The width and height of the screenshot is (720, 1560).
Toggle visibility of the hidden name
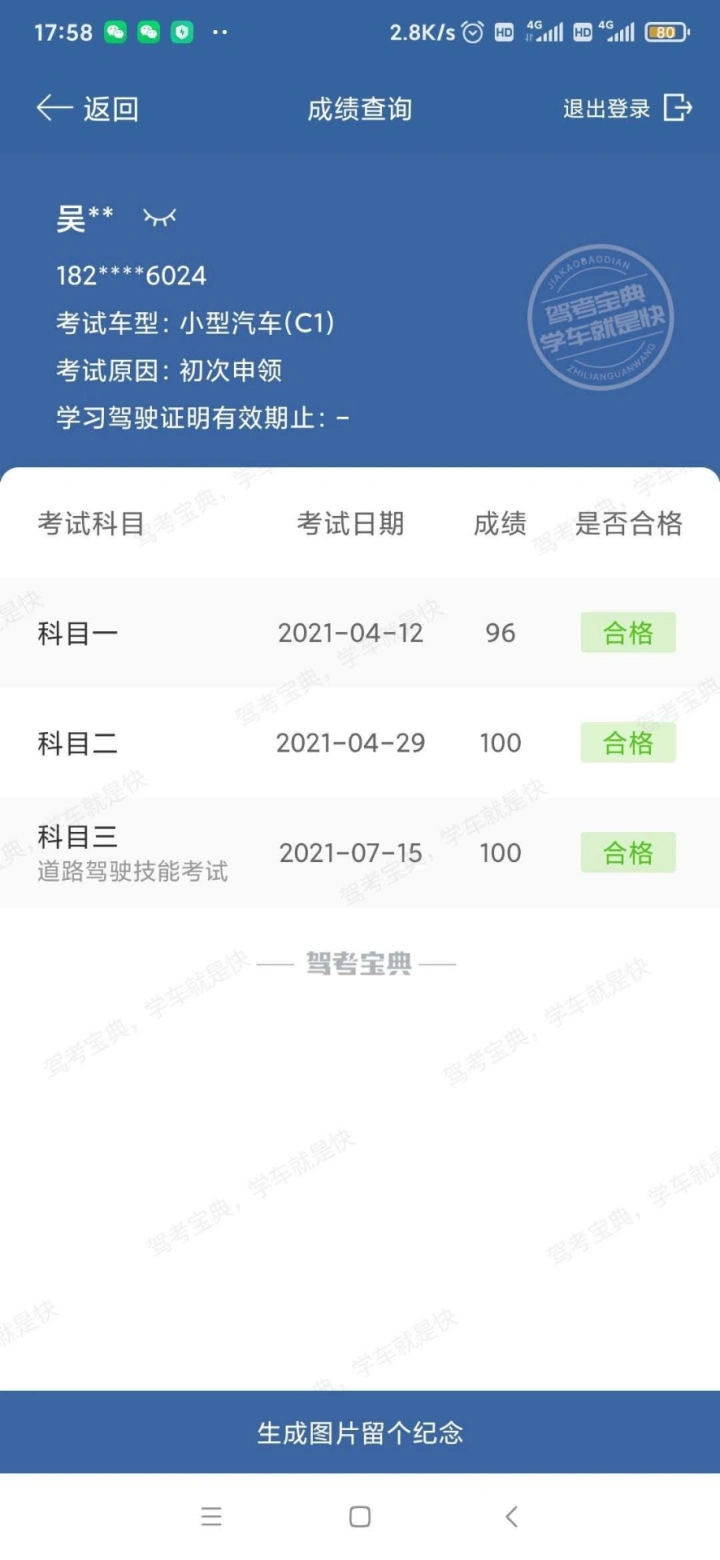[x=159, y=217]
